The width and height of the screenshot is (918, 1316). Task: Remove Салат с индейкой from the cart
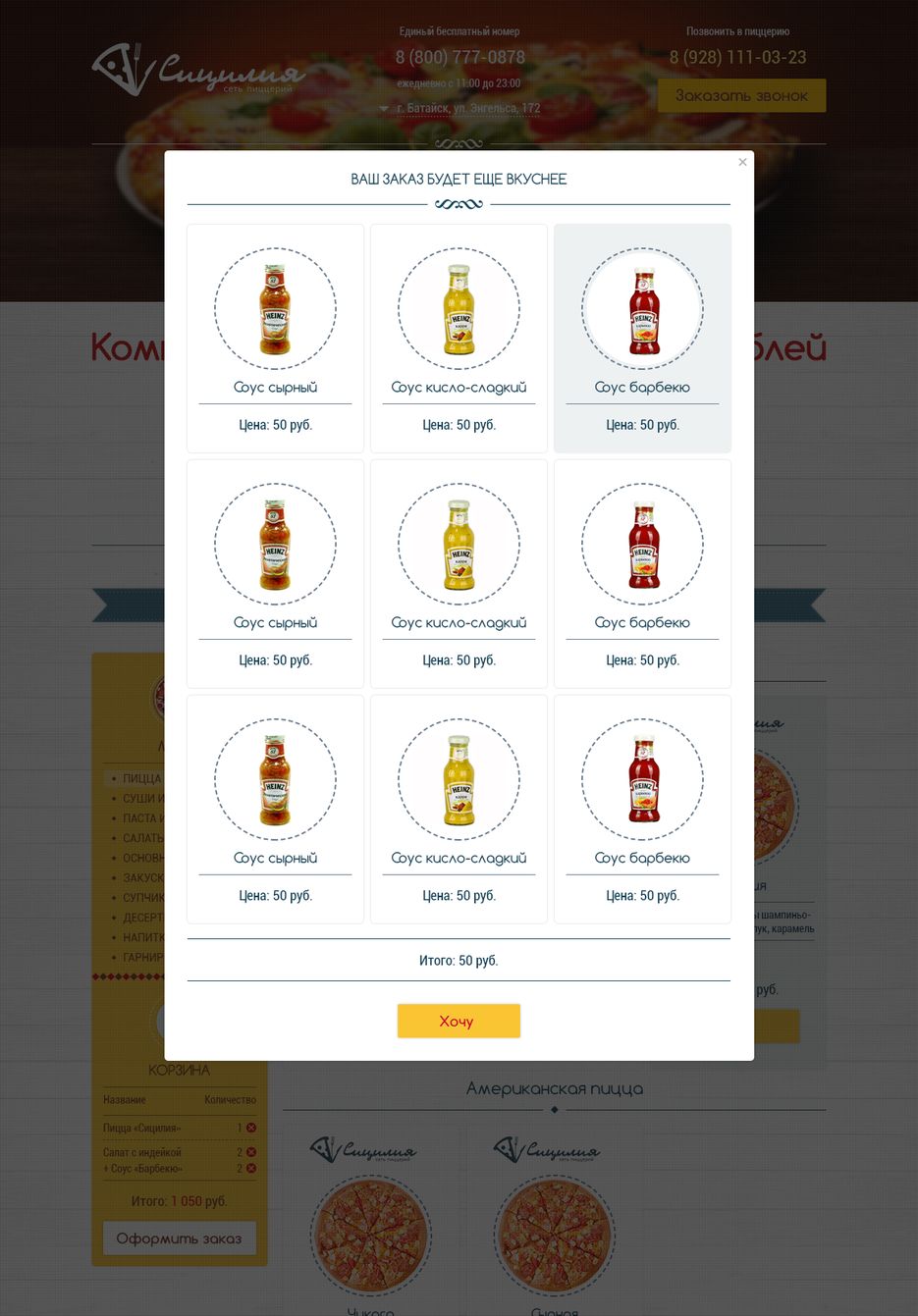click(251, 1152)
